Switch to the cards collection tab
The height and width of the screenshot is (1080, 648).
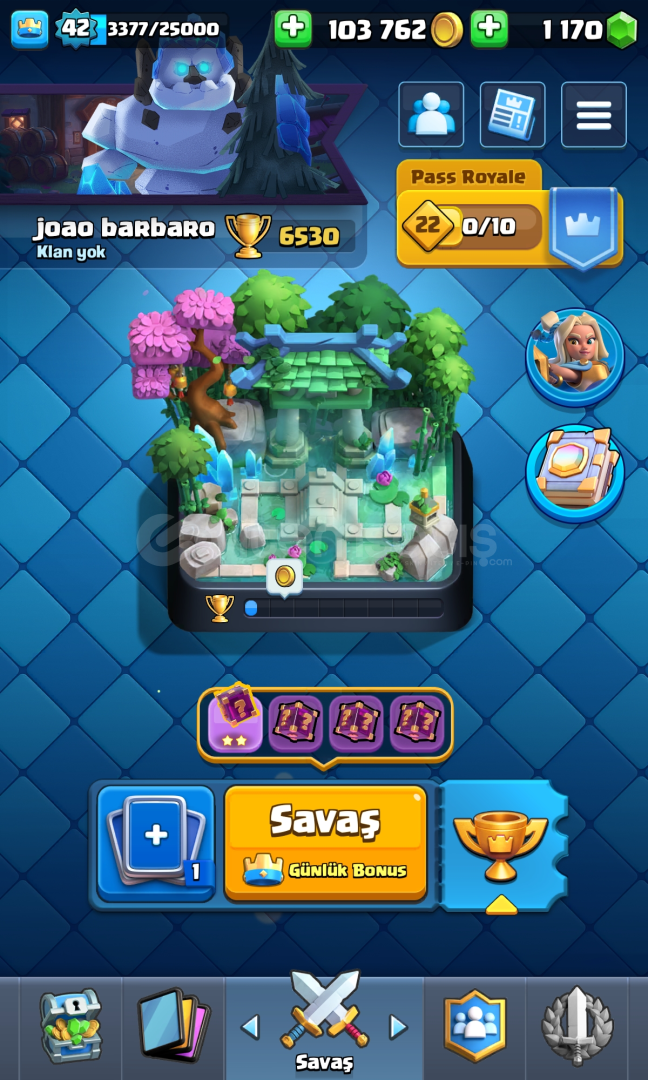click(174, 1028)
